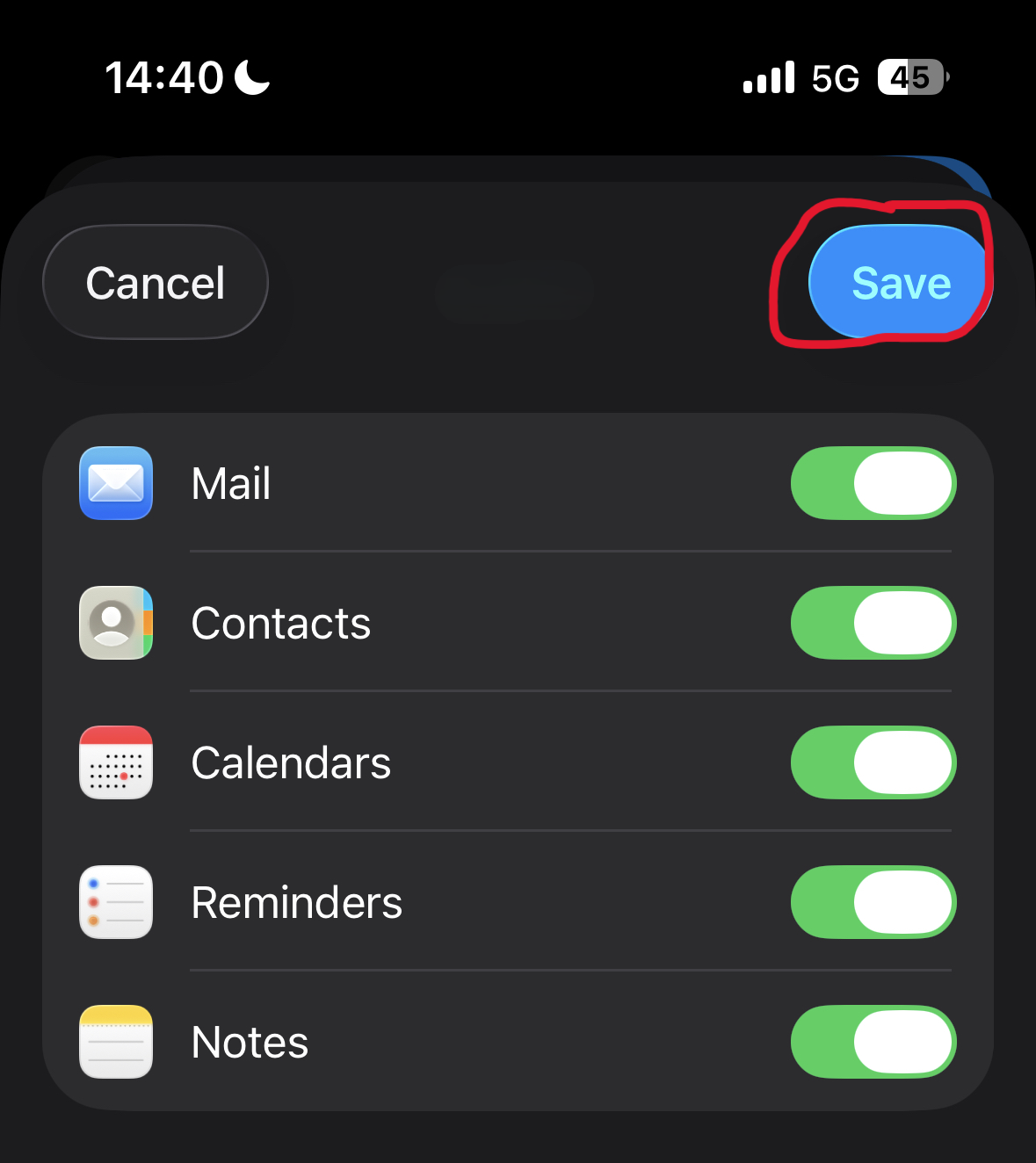
Task: Turn off the Mail switch
Action: click(x=873, y=483)
